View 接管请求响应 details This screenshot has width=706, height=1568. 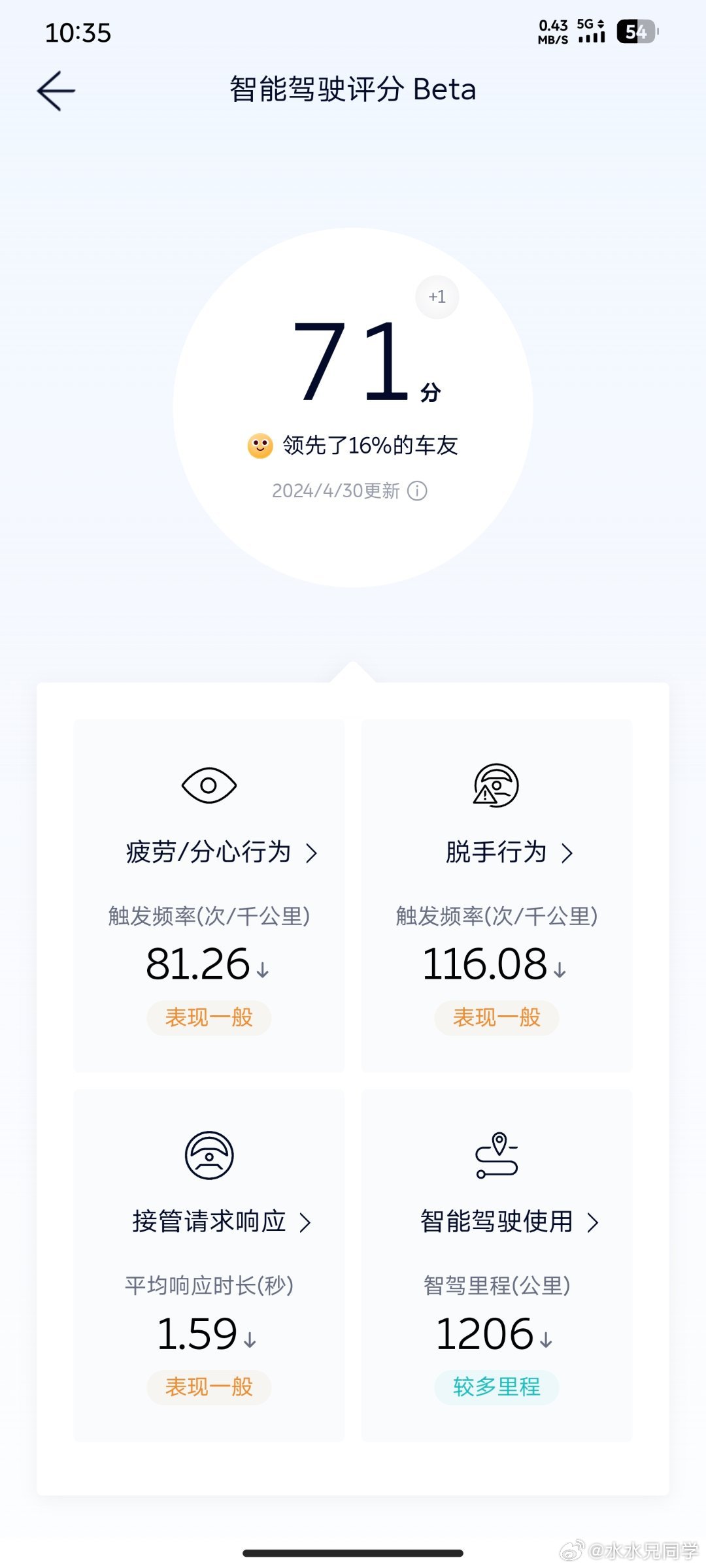click(209, 1266)
